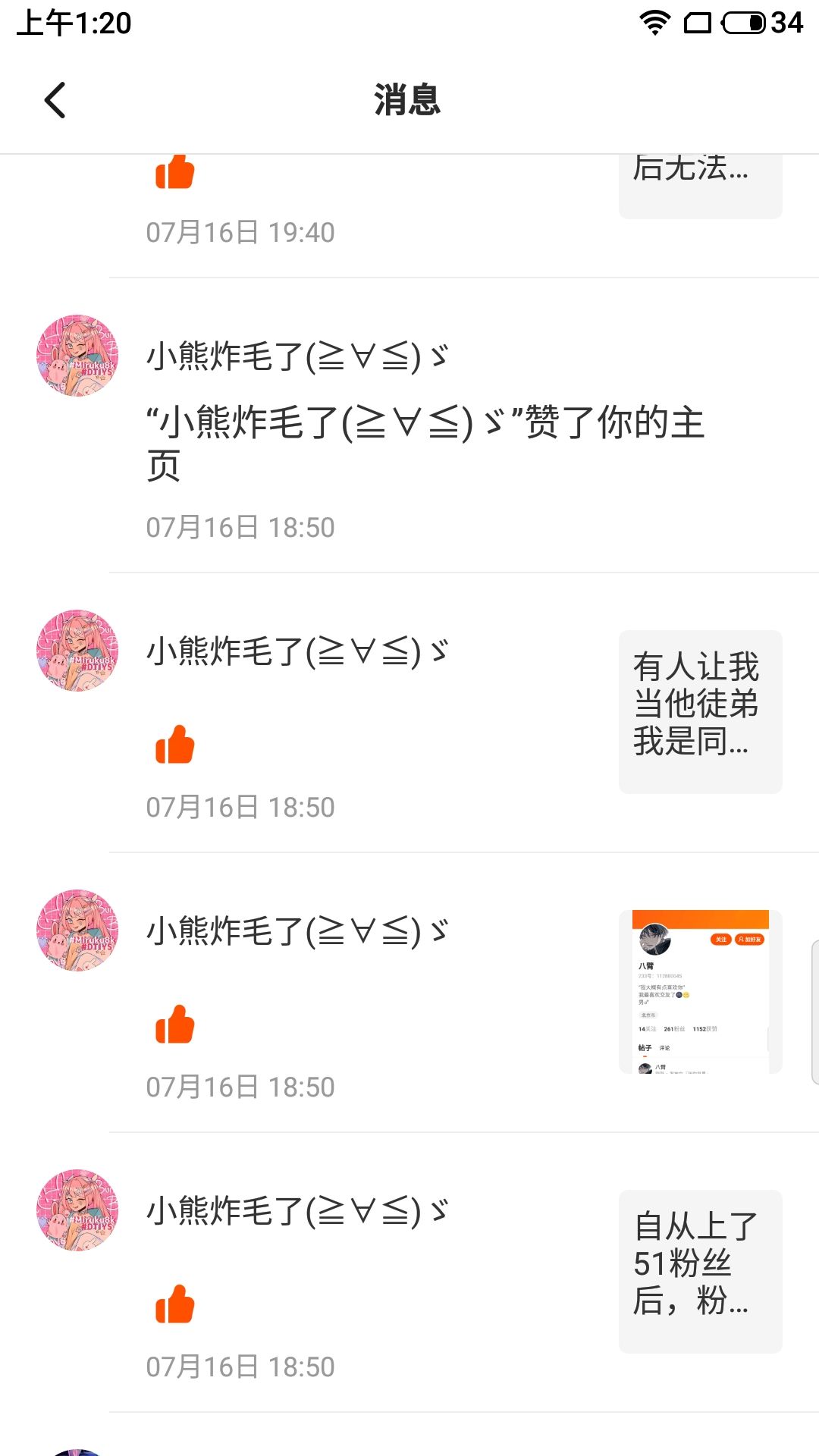Viewport: 819px width, 1456px height.
Task: Go back from the 消息 page
Action: 55,100
